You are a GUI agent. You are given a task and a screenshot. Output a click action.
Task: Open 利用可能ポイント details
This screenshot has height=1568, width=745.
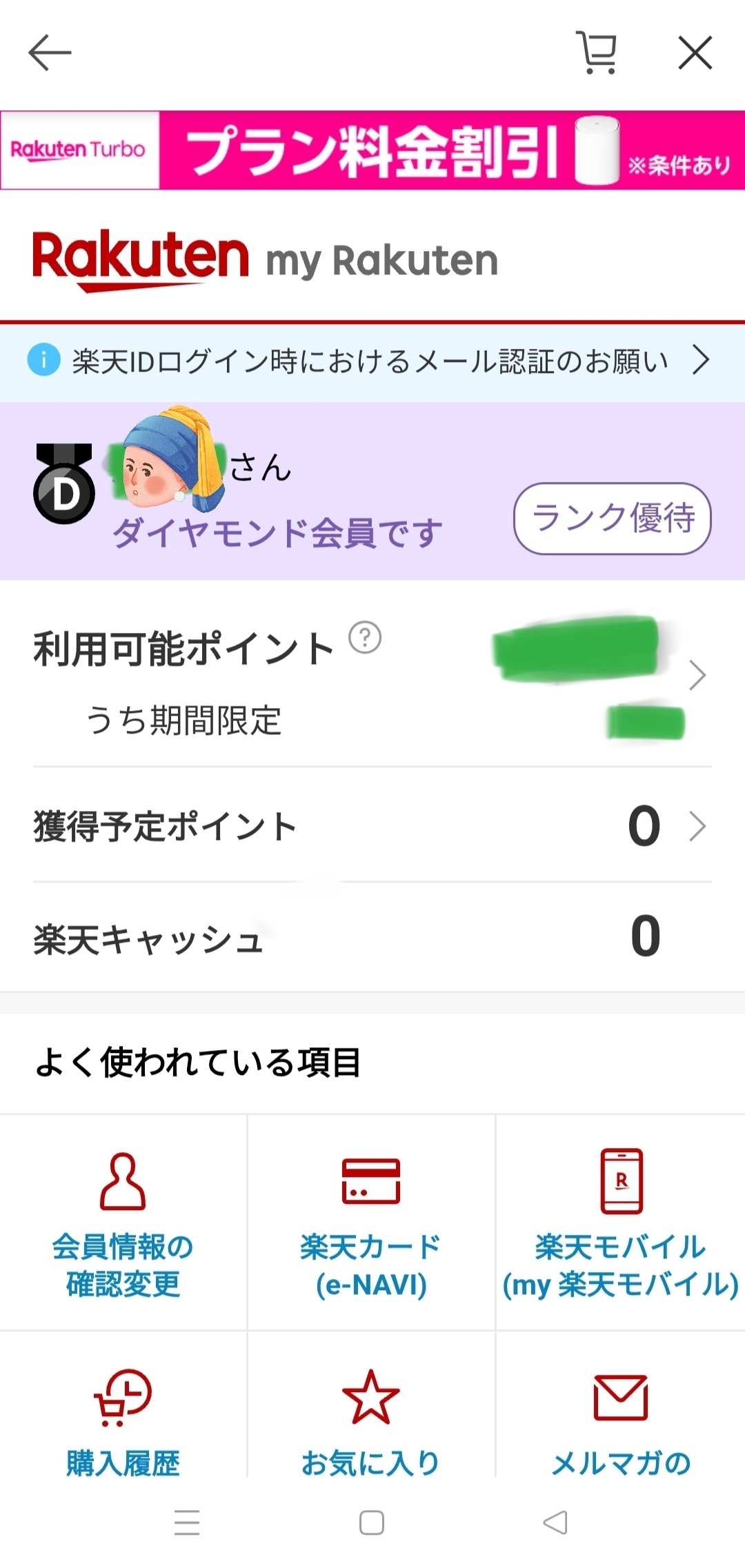click(697, 675)
